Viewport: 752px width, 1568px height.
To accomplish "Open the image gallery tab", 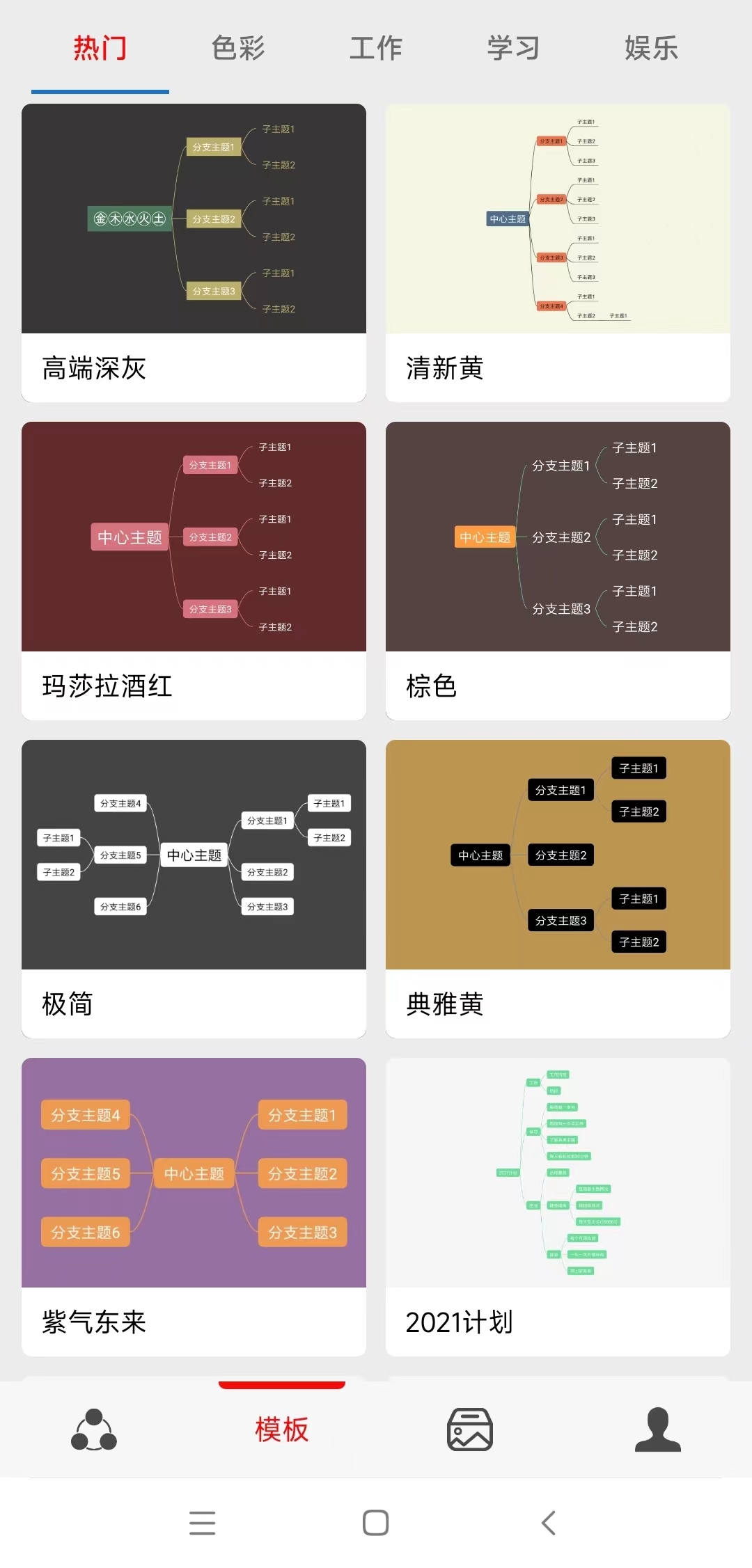I will point(470,1430).
